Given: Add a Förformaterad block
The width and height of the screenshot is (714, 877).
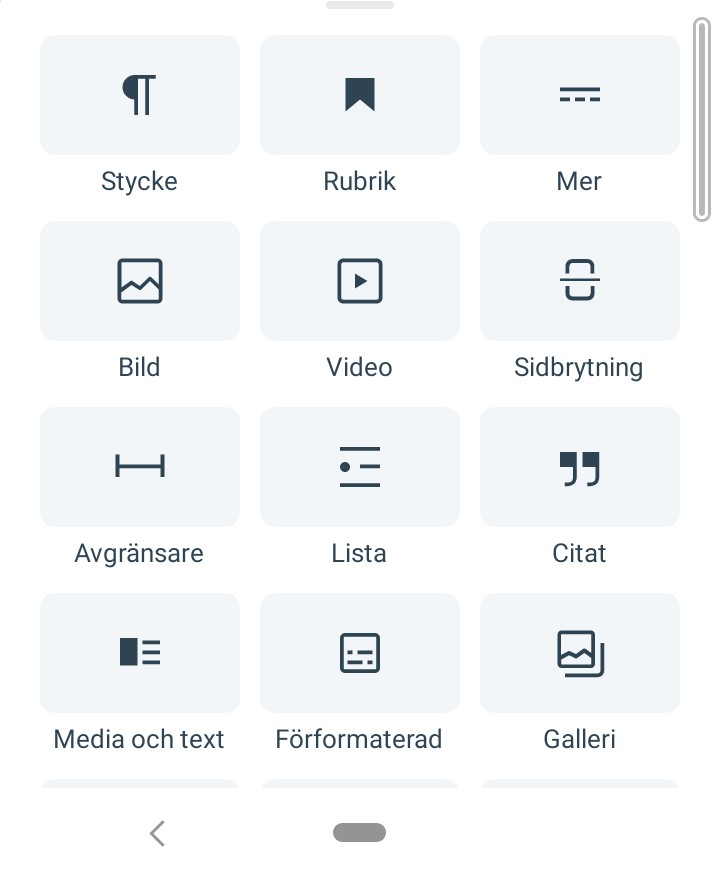Looking at the screenshot, I should [x=360, y=653].
